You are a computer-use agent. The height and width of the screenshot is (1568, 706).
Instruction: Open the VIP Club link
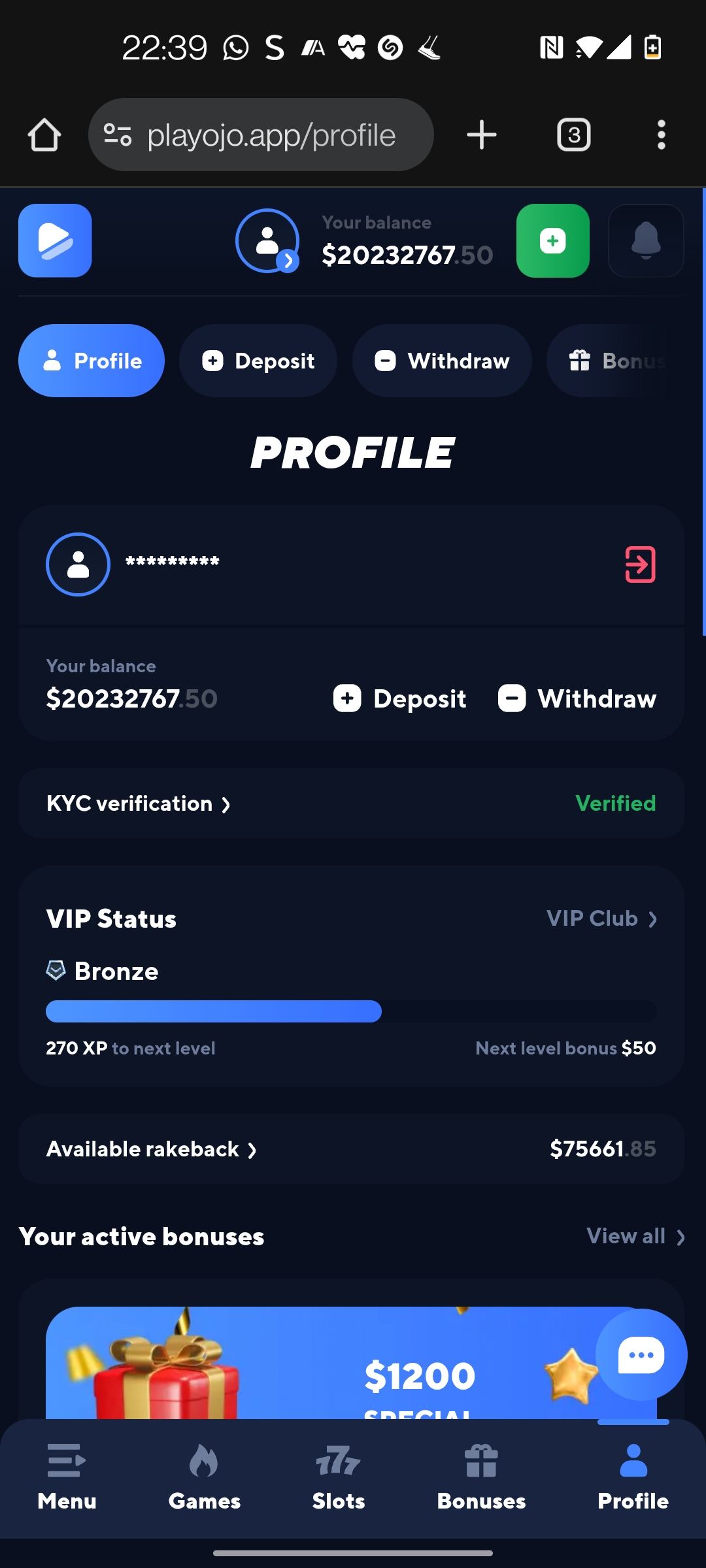pos(601,919)
